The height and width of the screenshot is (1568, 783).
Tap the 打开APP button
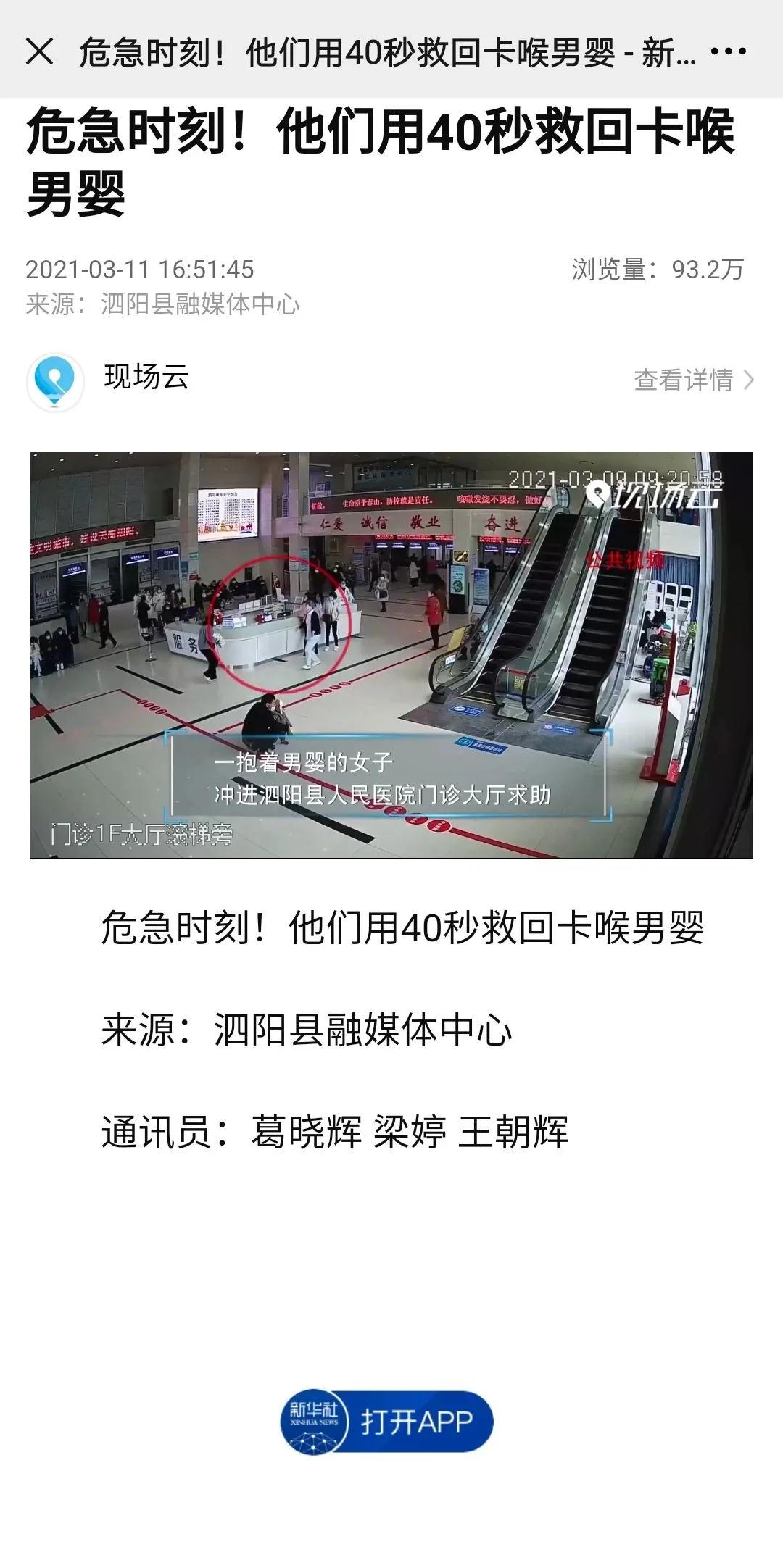click(x=387, y=1421)
